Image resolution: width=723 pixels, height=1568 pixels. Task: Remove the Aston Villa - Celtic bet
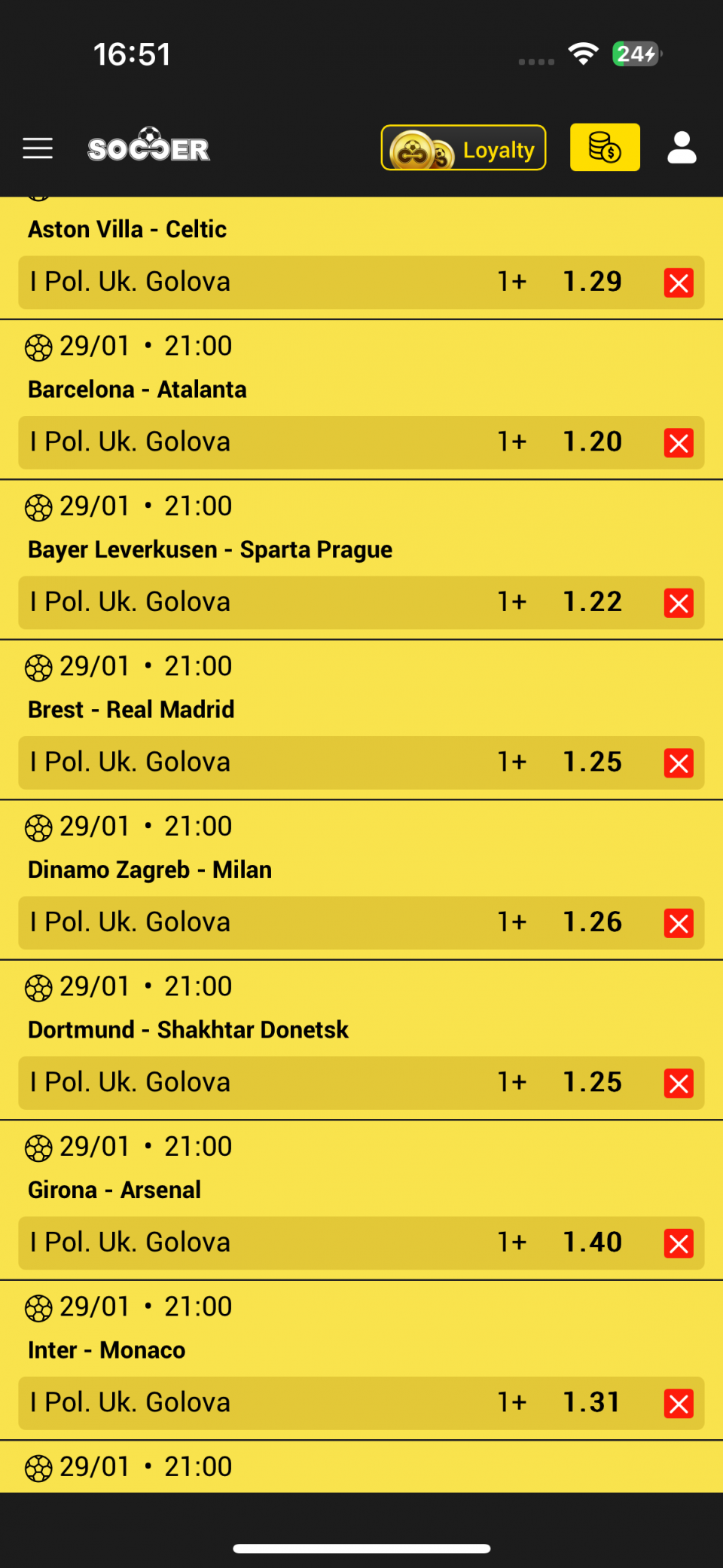679,283
